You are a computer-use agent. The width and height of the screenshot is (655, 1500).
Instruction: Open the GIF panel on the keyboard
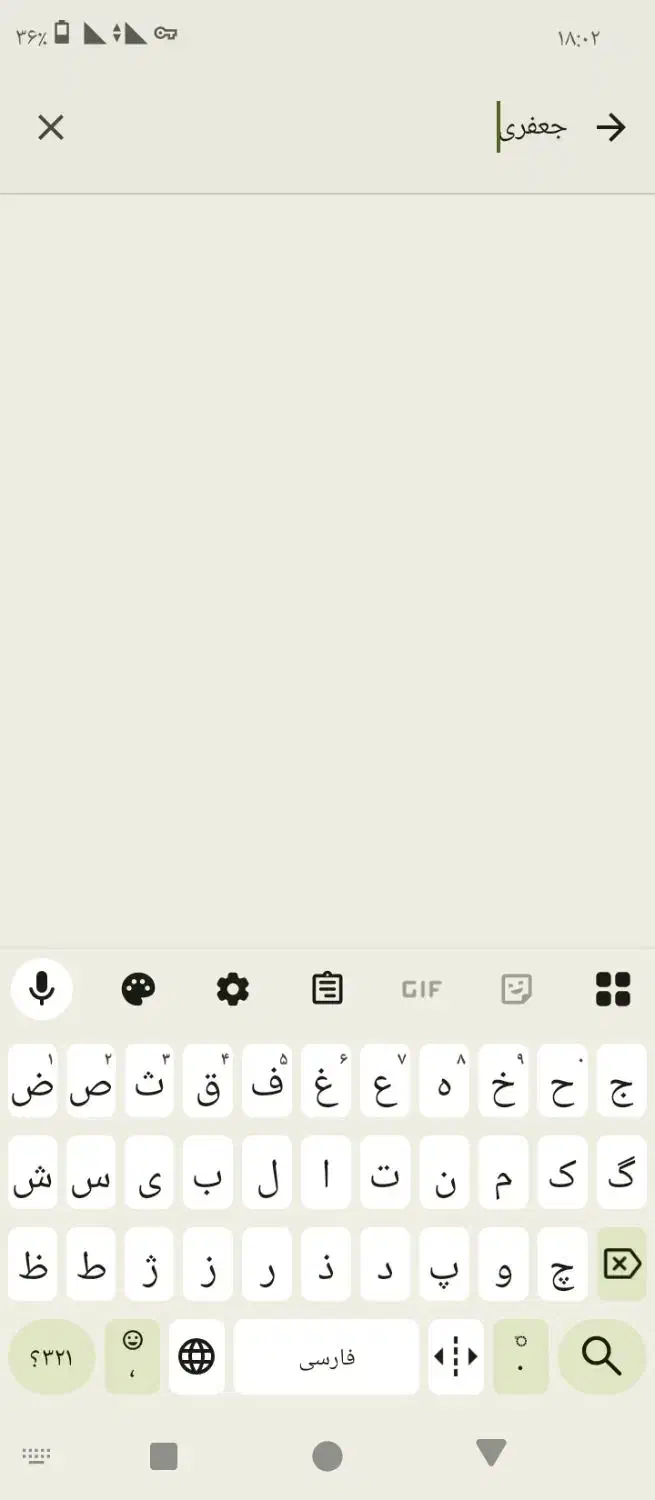[x=422, y=989]
